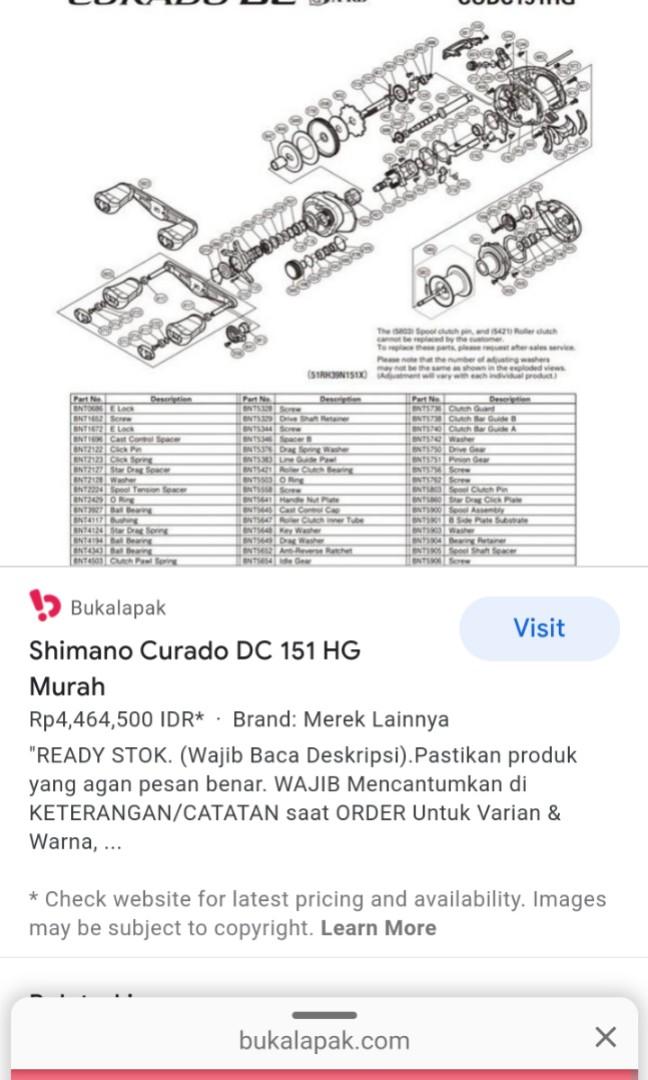Open the Learn More copyright link
648x1080 pixels.
(378, 928)
